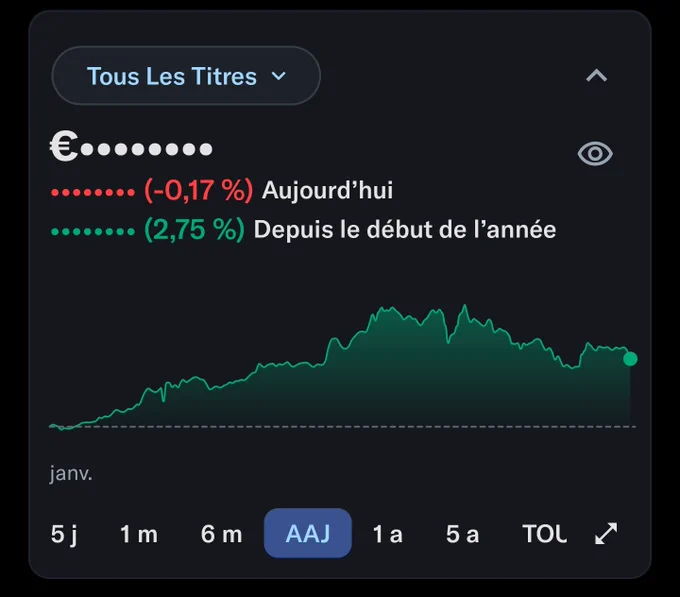This screenshot has height=597, width=680.
Task: Select the TOUT all-time range
Action: click(545, 534)
